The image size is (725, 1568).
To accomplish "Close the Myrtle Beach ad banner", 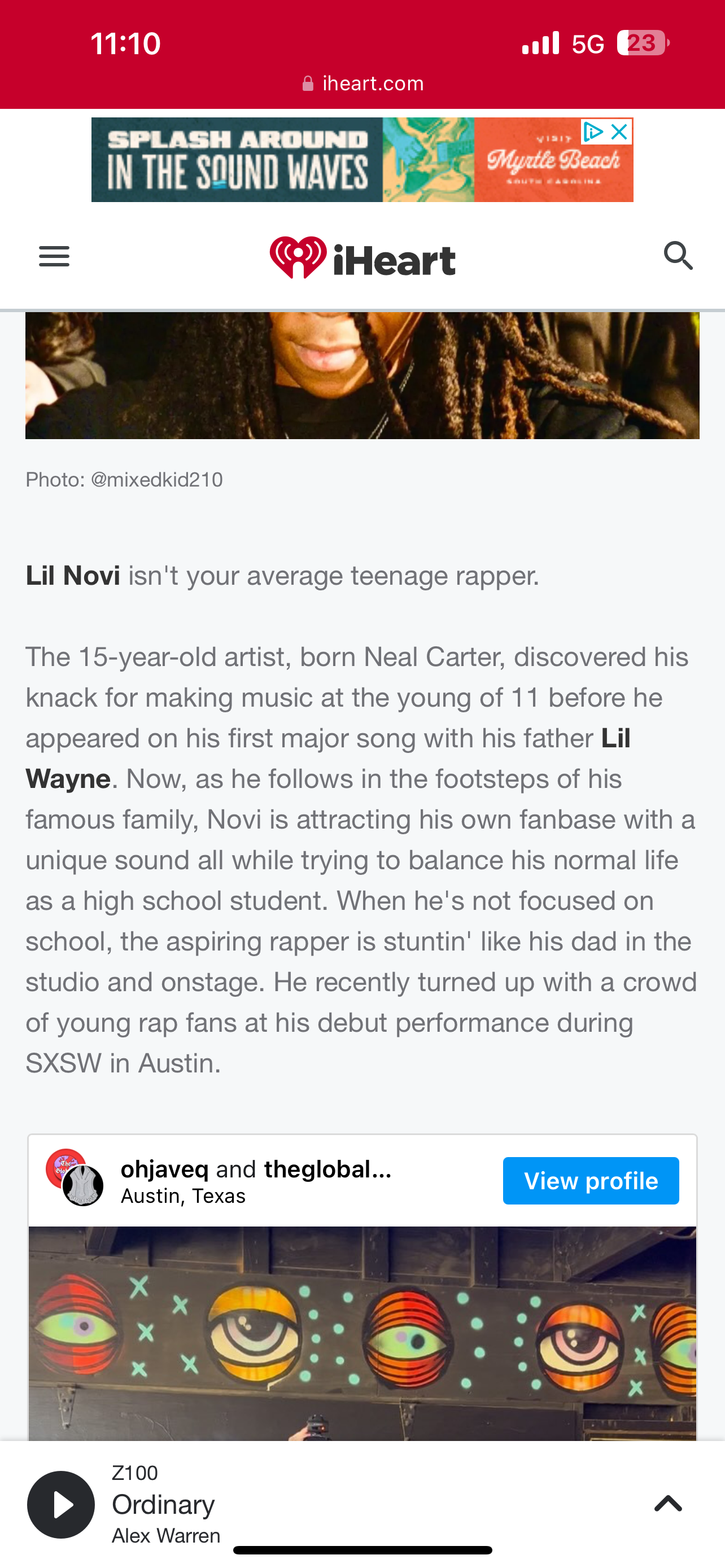I will pyautogui.click(x=619, y=132).
